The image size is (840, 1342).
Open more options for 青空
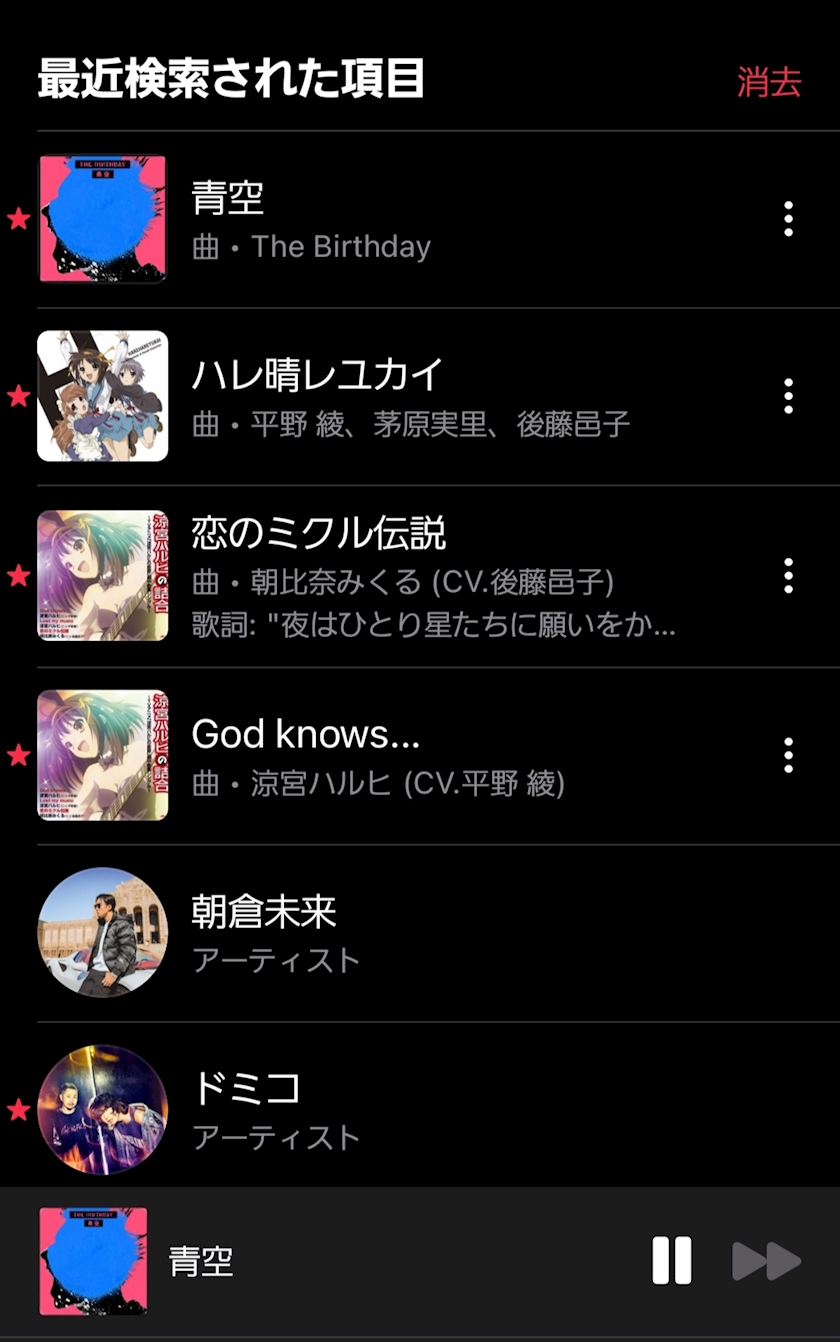tap(788, 219)
